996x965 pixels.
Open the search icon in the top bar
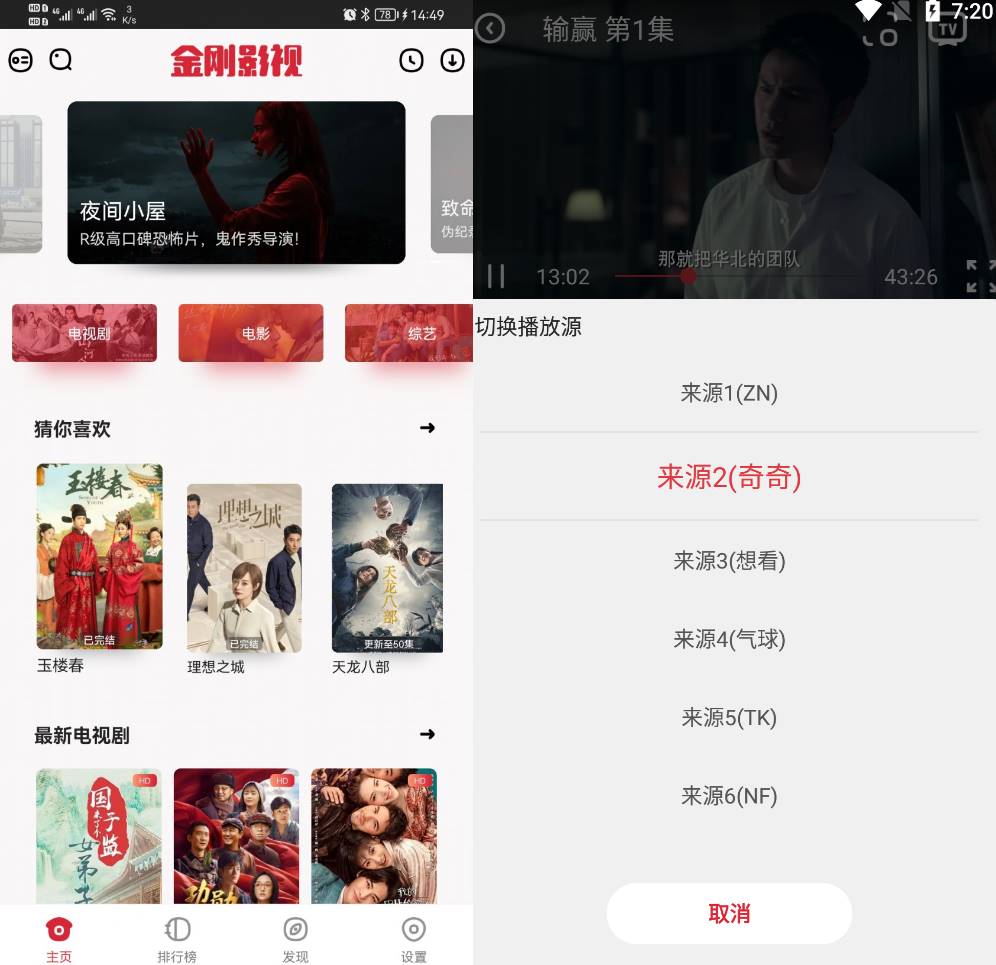pos(61,60)
